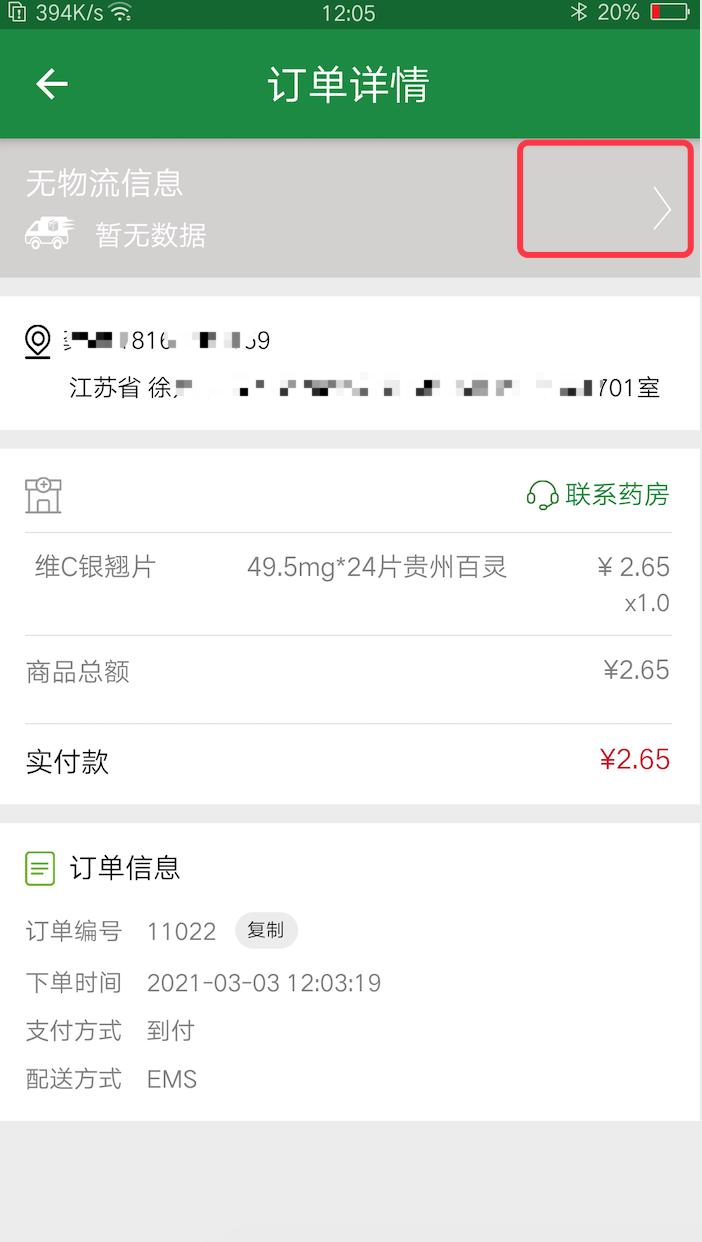Copy the order number with 复制
The height and width of the screenshot is (1242, 702).
click(266, 930)
